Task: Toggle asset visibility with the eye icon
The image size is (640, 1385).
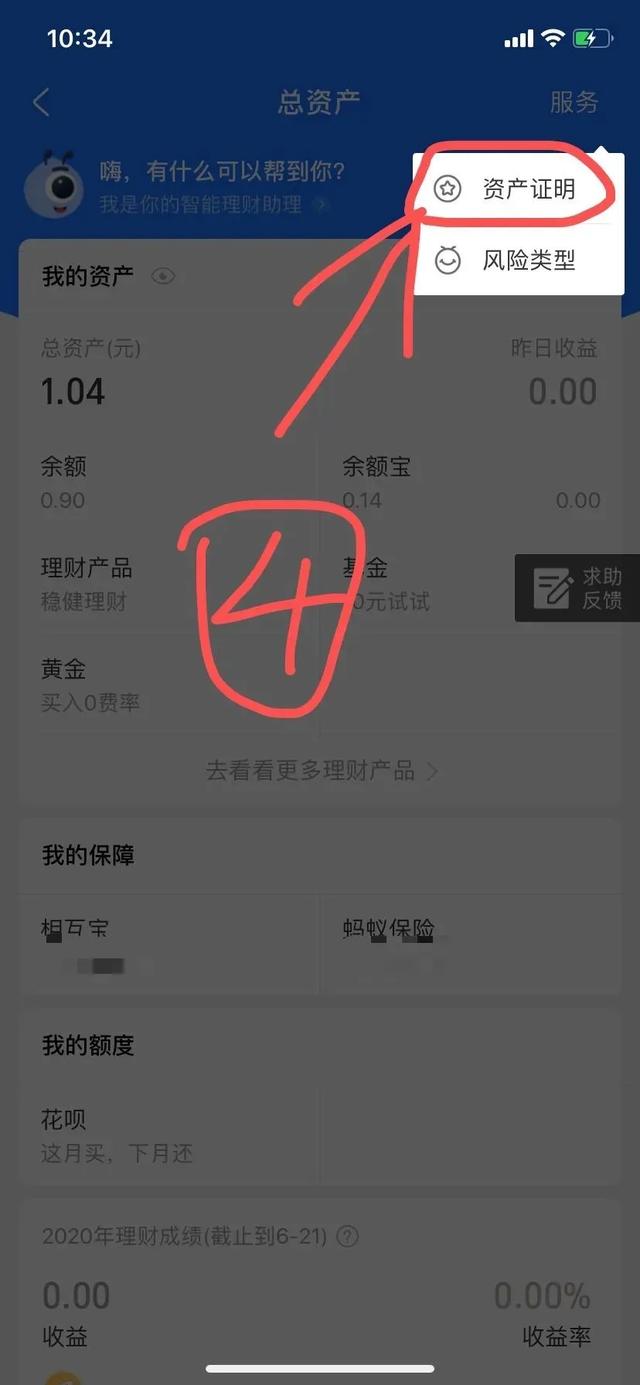Action: (163, 276)
